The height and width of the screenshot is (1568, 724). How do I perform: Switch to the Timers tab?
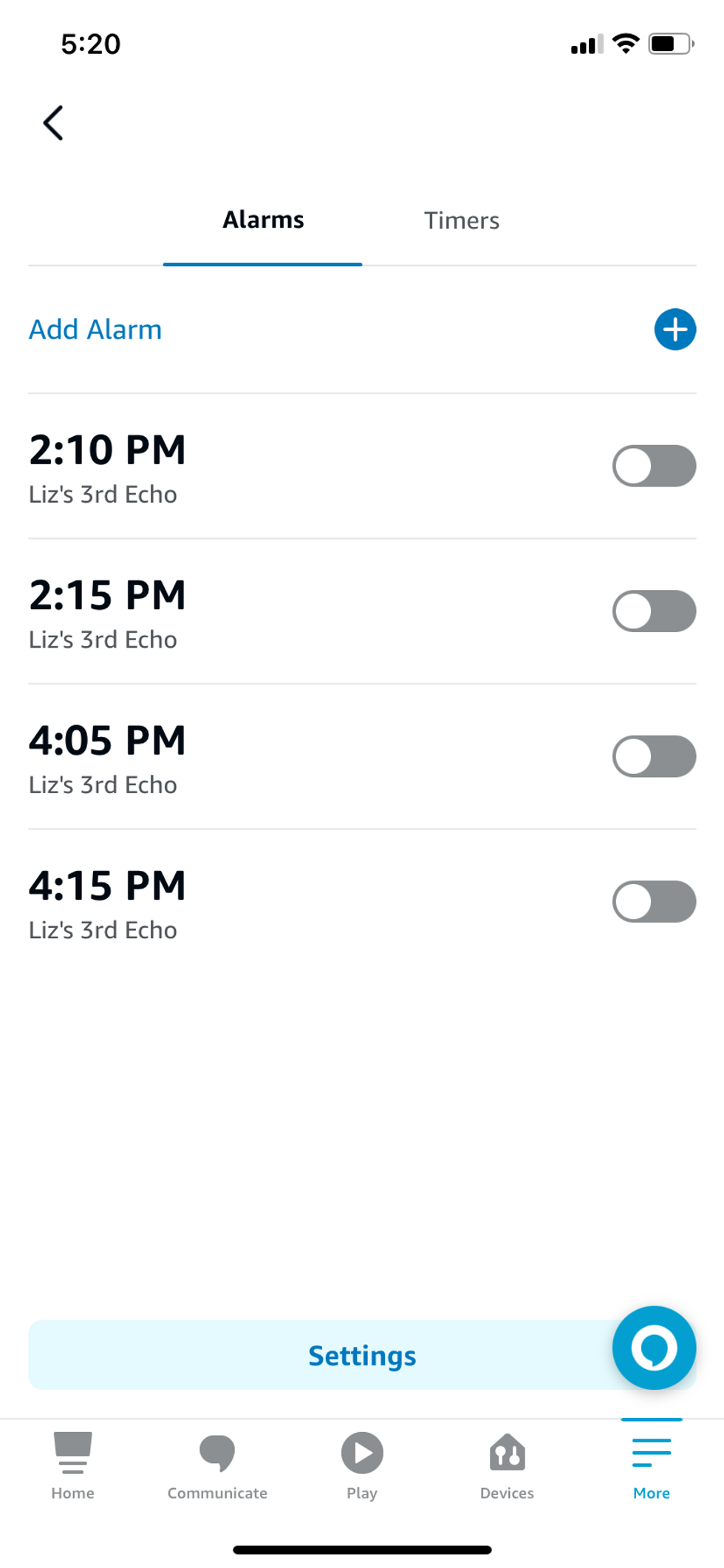[461, 220]
